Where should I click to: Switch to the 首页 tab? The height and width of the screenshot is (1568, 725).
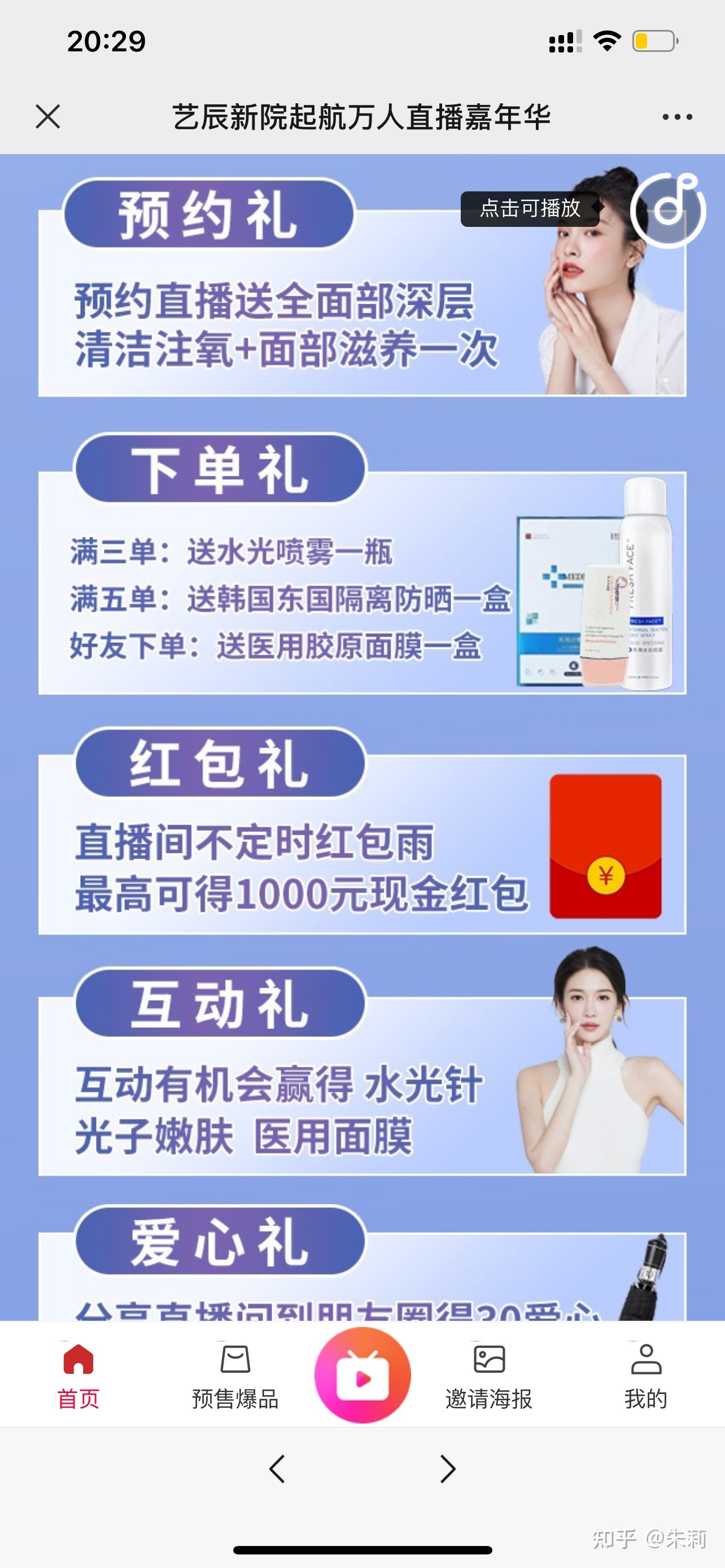coord(78,1376)
